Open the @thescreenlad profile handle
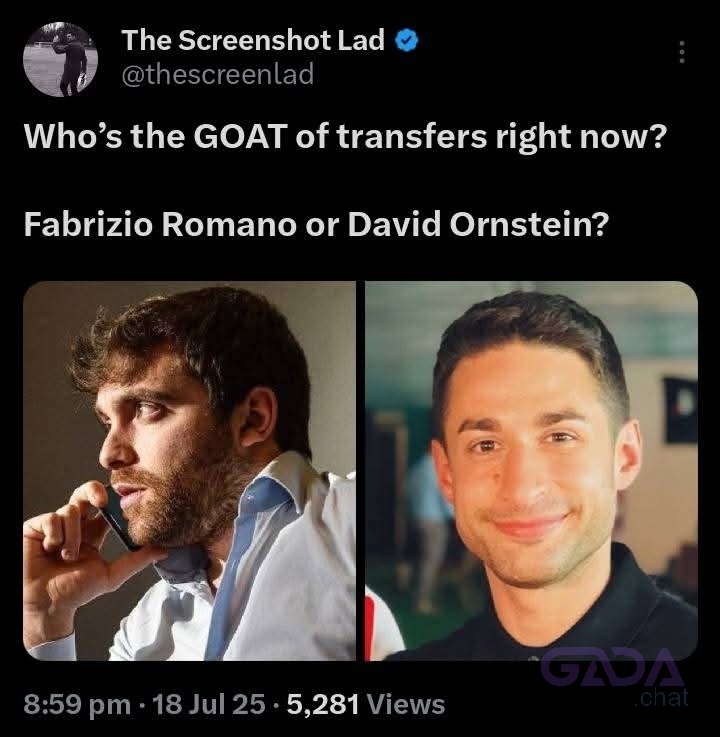This screenshot has width=720, height=737. 217,75
